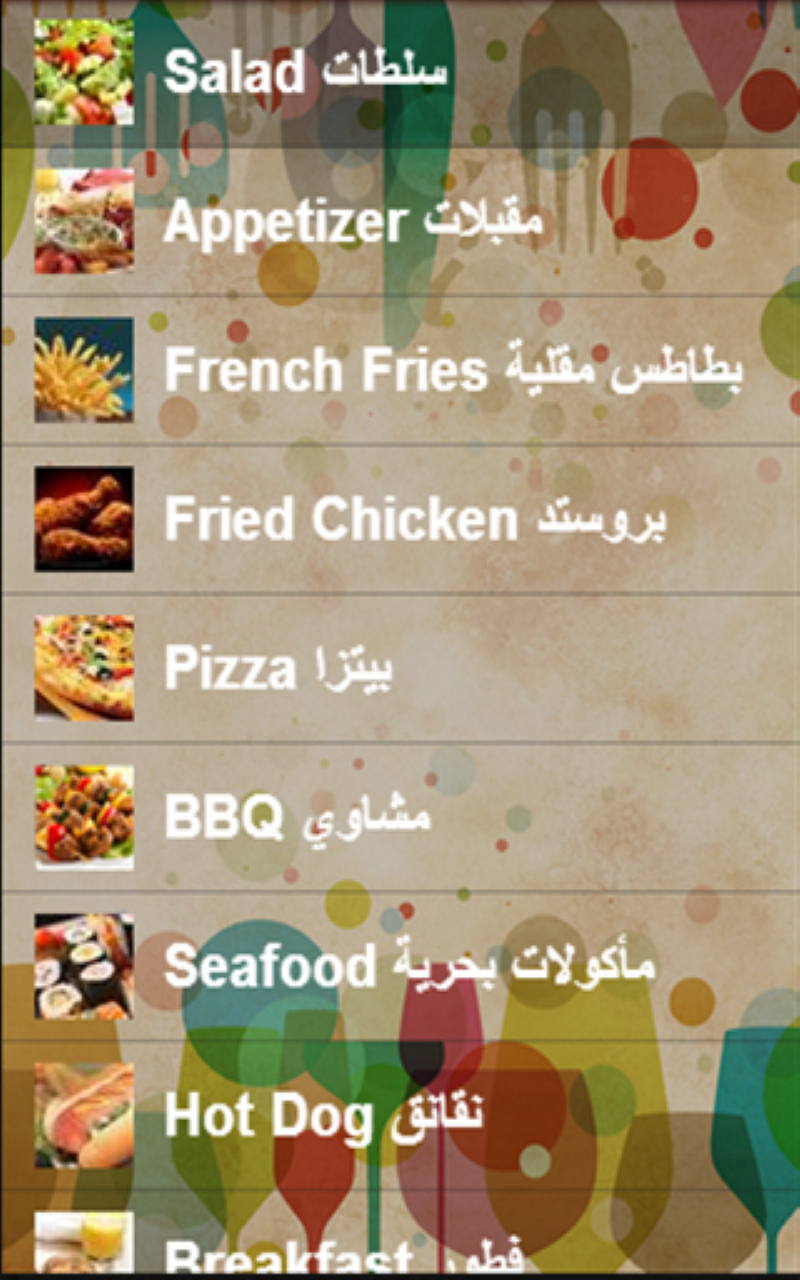Click the French Fries picture

pyautogui.click(x=84, y=370)
